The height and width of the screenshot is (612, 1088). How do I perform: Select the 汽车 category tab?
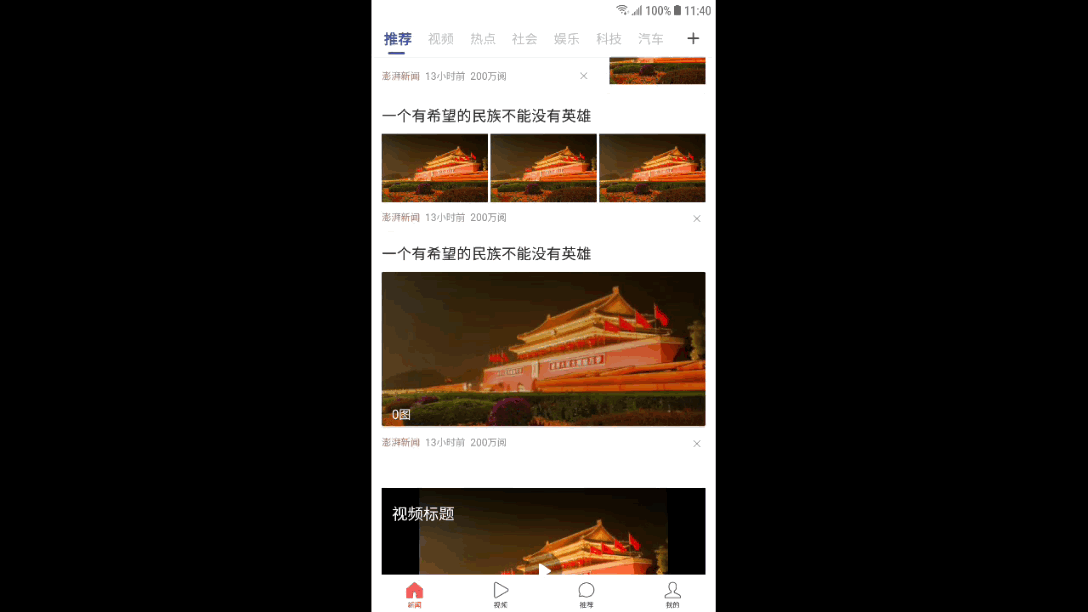point(651,39)
